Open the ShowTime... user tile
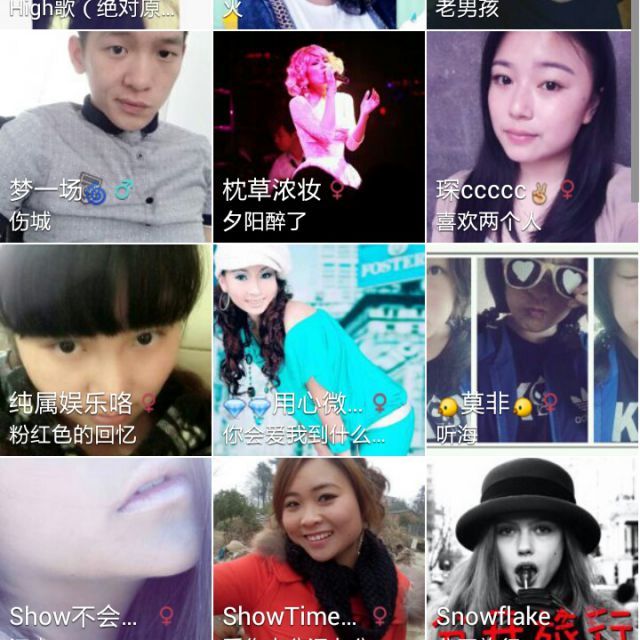This screenshot has width=640, height=640. [x=319, y=549]
